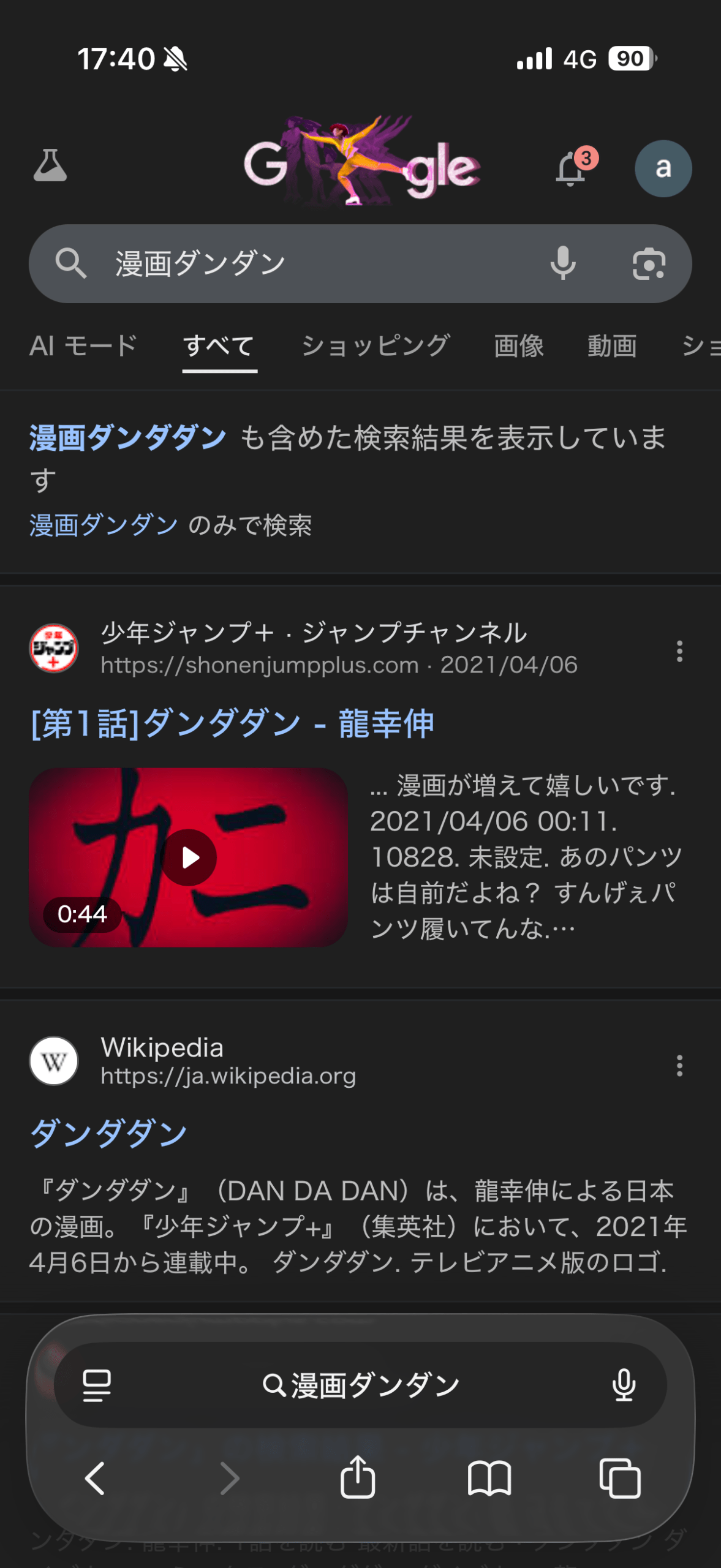Switch to the 画像 tab
The width and height of the screenshot is (721, 1568).
(519, 346)
